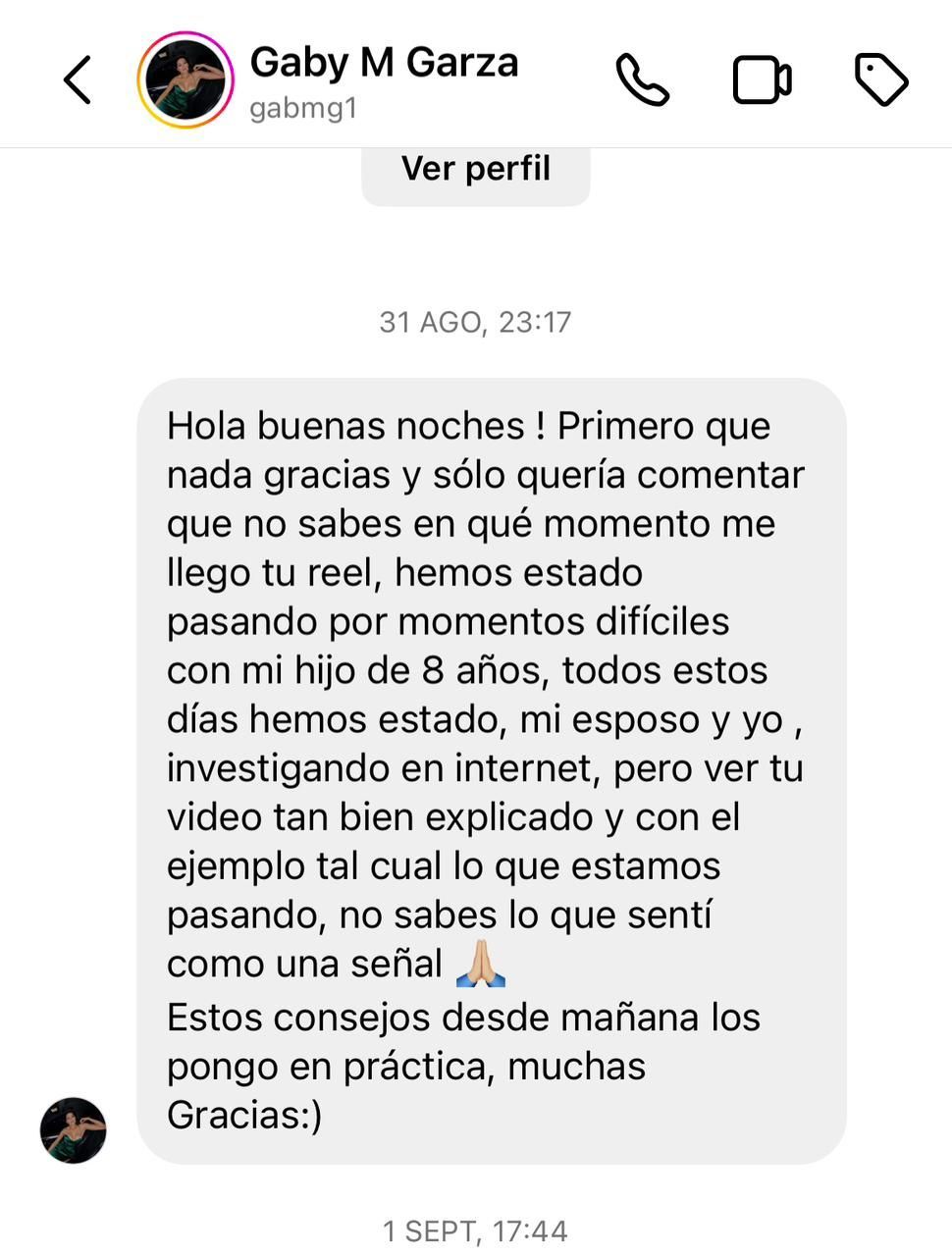Start a video call with Gaby
The height and width of the screenshot is (1256, 952).
(762, 79)
